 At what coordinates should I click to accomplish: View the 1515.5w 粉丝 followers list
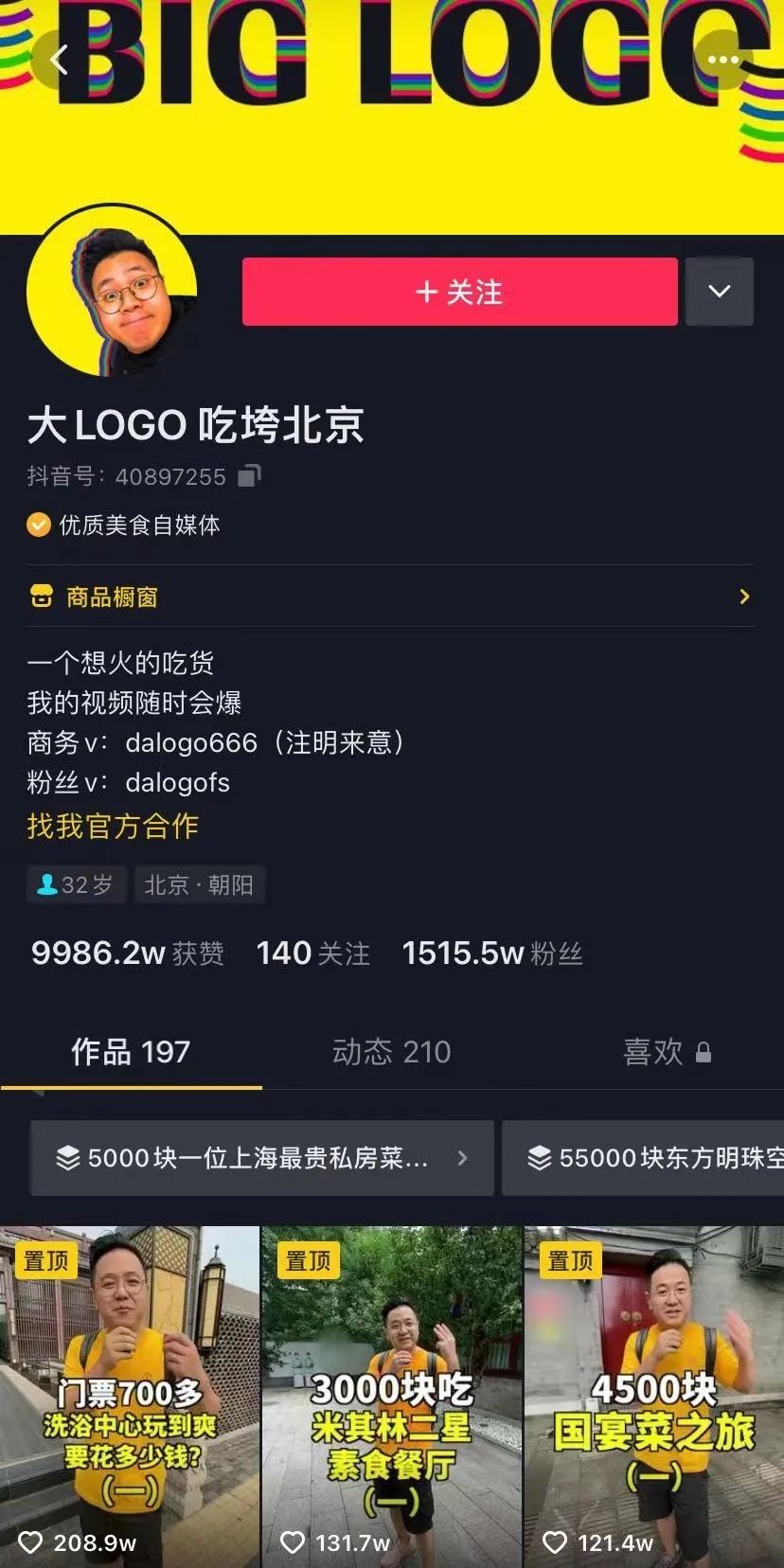pos(491,953)
